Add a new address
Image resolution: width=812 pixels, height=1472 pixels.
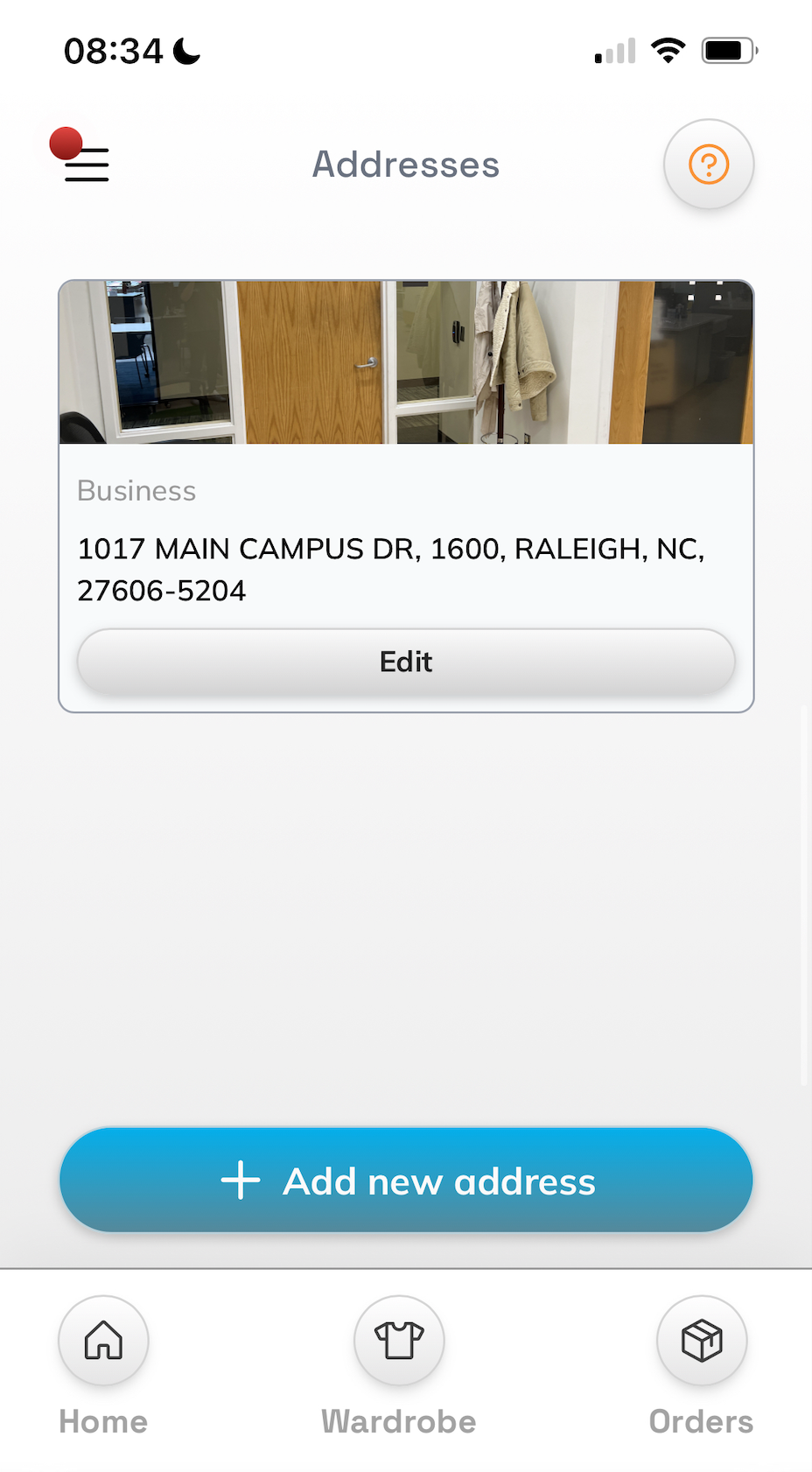[x=406, y=1181]
